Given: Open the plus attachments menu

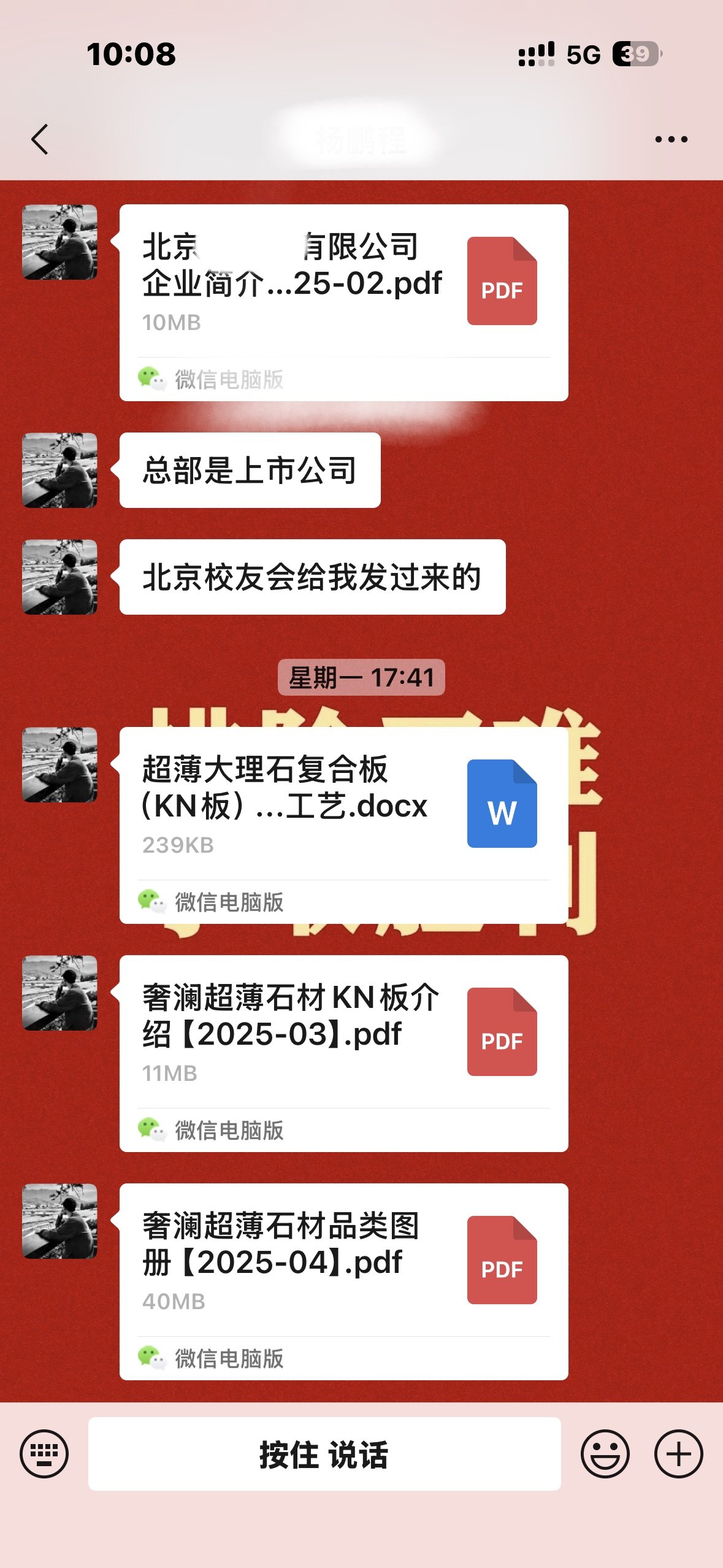Looking at the screenshot, I should coord(678,1453).
